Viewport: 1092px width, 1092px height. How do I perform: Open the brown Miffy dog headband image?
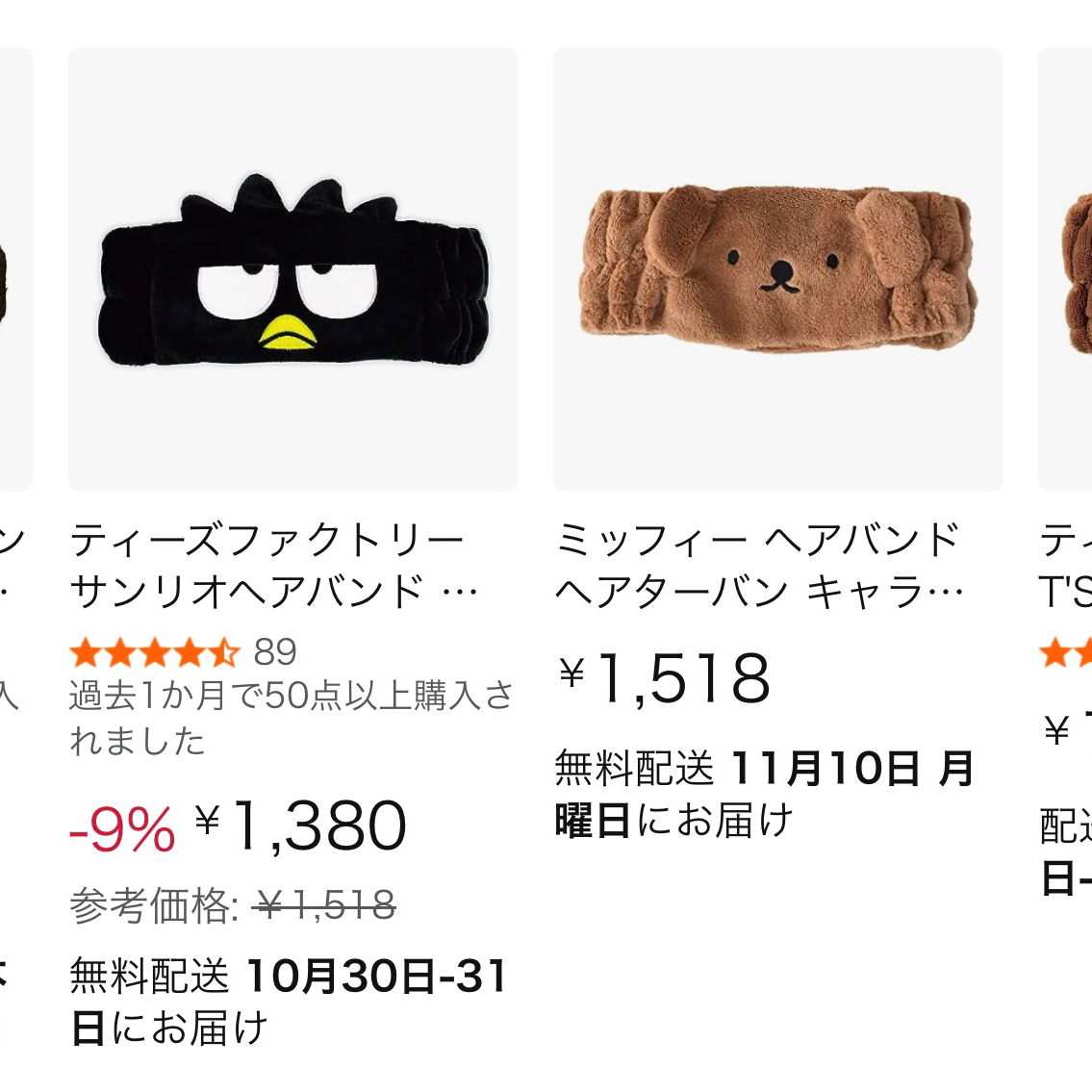(777, 270)
